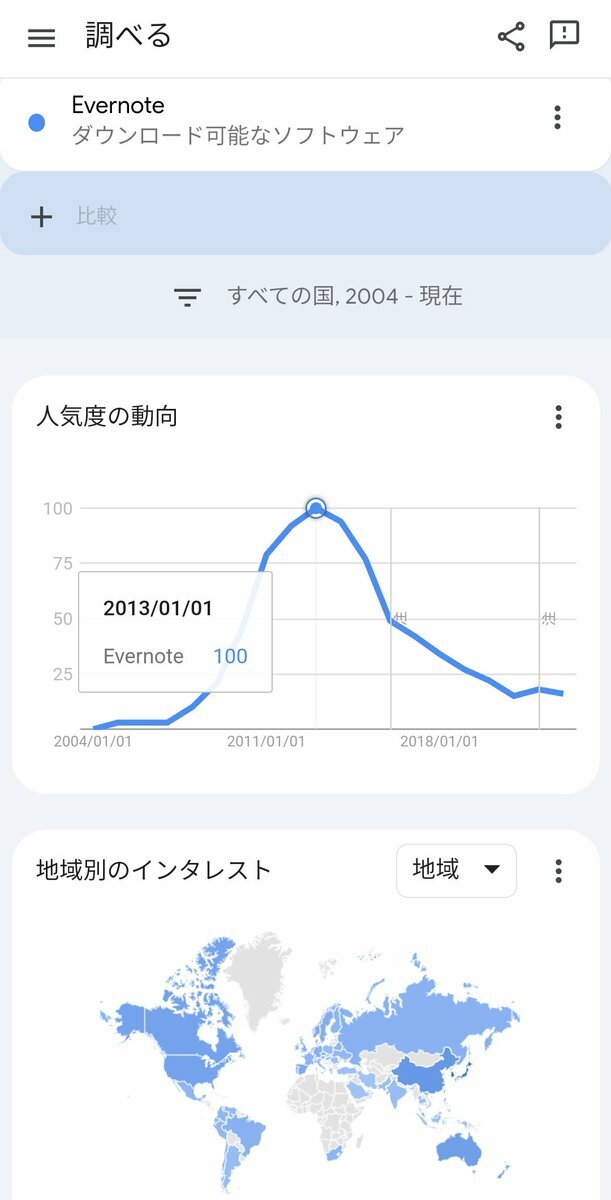This screenshot has height=1200, width=611.
Task: Open the send feedback icon
Action: pyautogui.click(x=564, y=36)
